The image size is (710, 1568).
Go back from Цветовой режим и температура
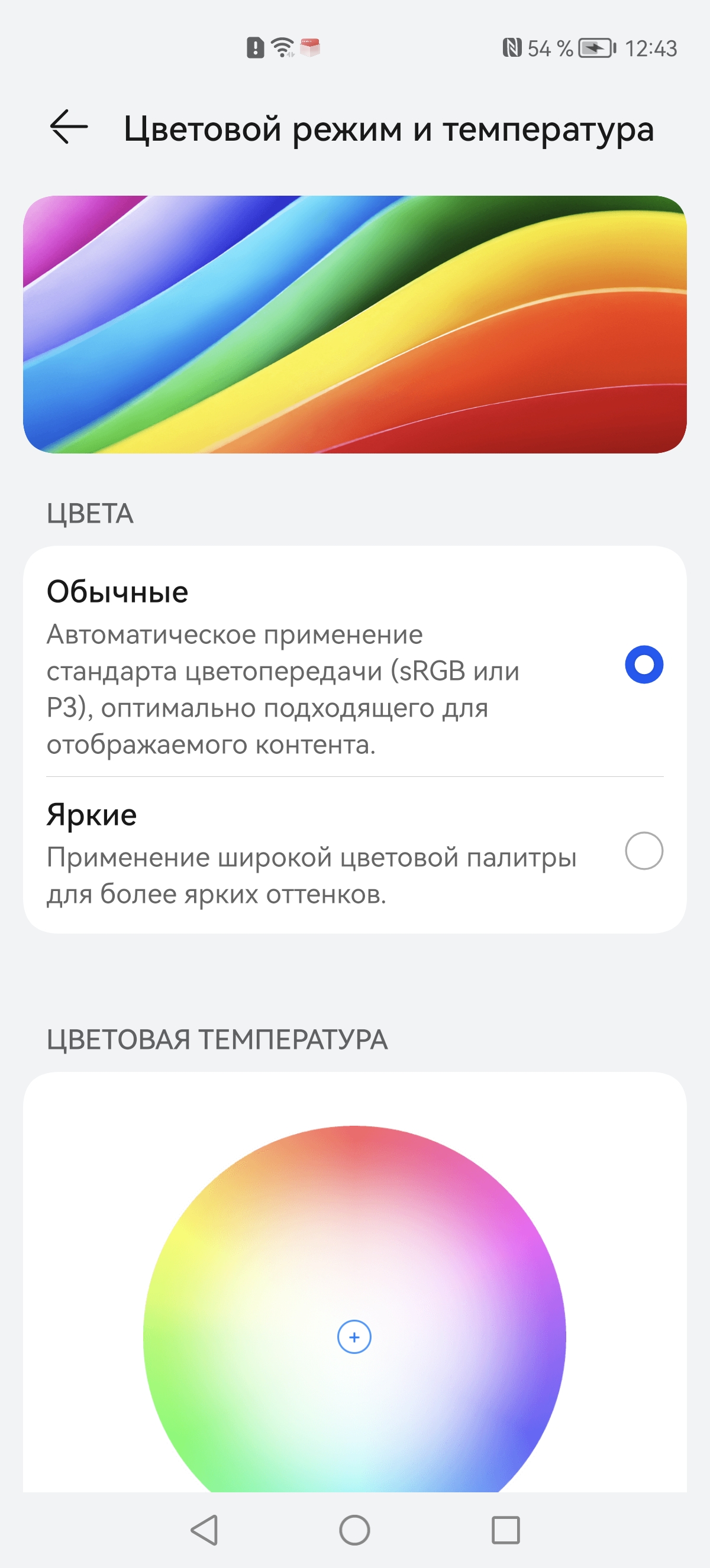coord(69,127)
